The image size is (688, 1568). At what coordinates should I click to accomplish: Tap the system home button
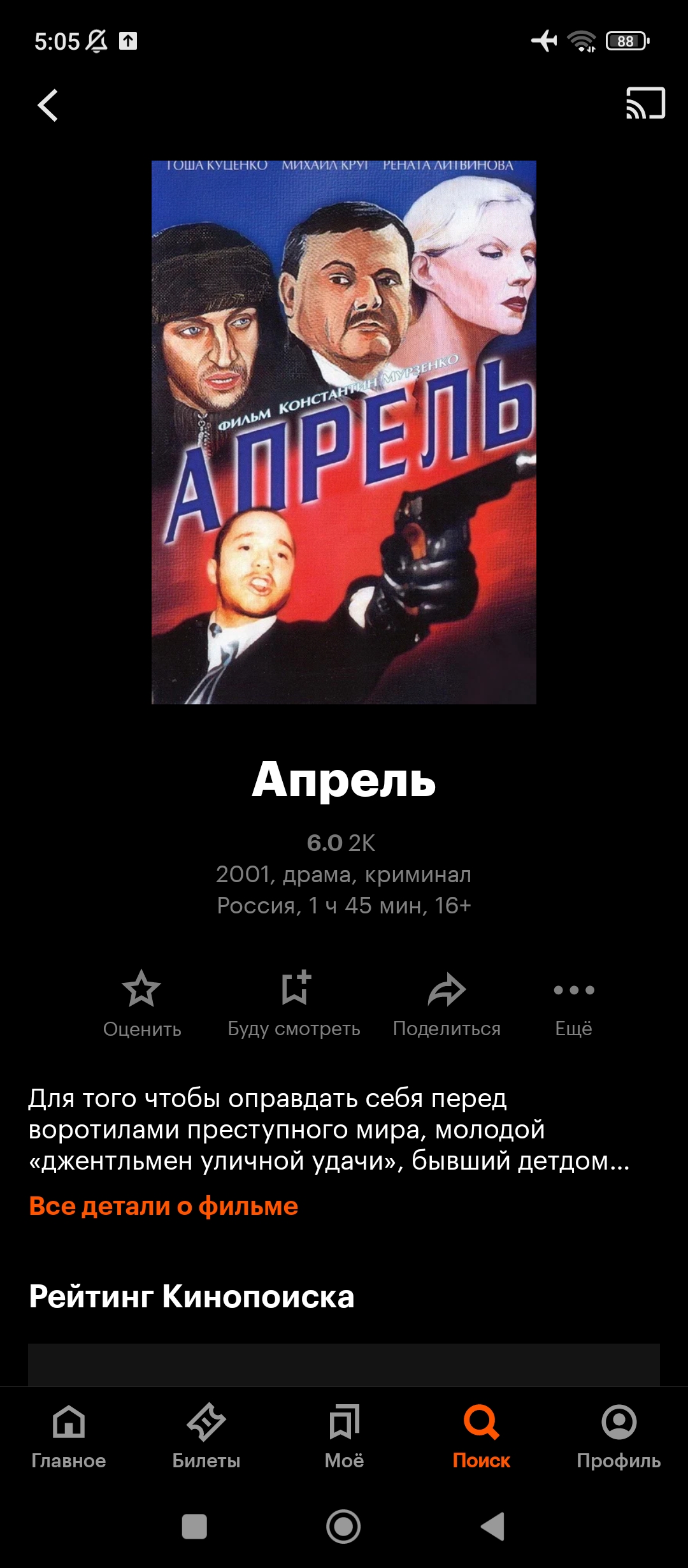point(343,1527)
